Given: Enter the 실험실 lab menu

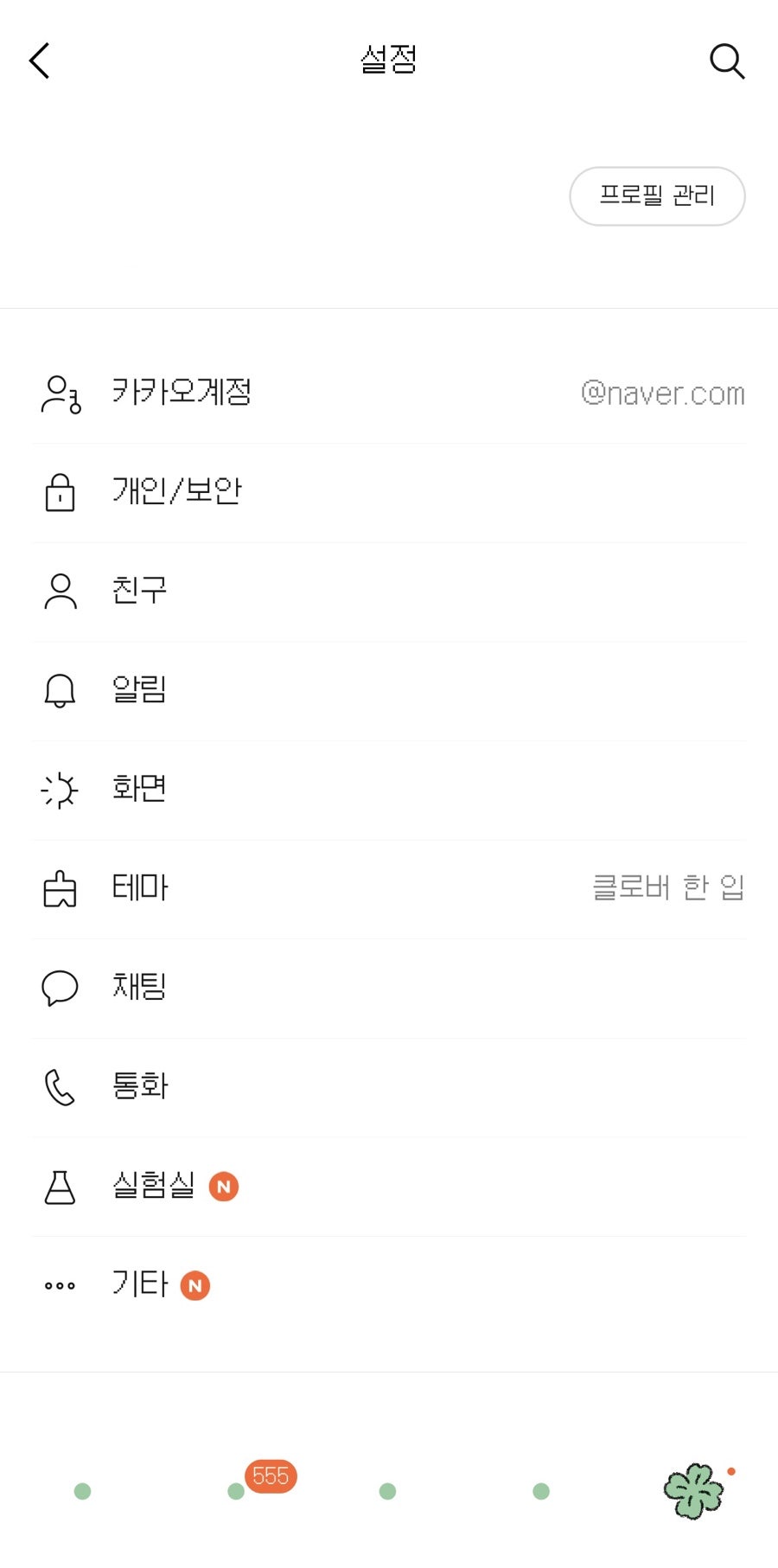Looking at the screenshot, I should coord(389,1187).
